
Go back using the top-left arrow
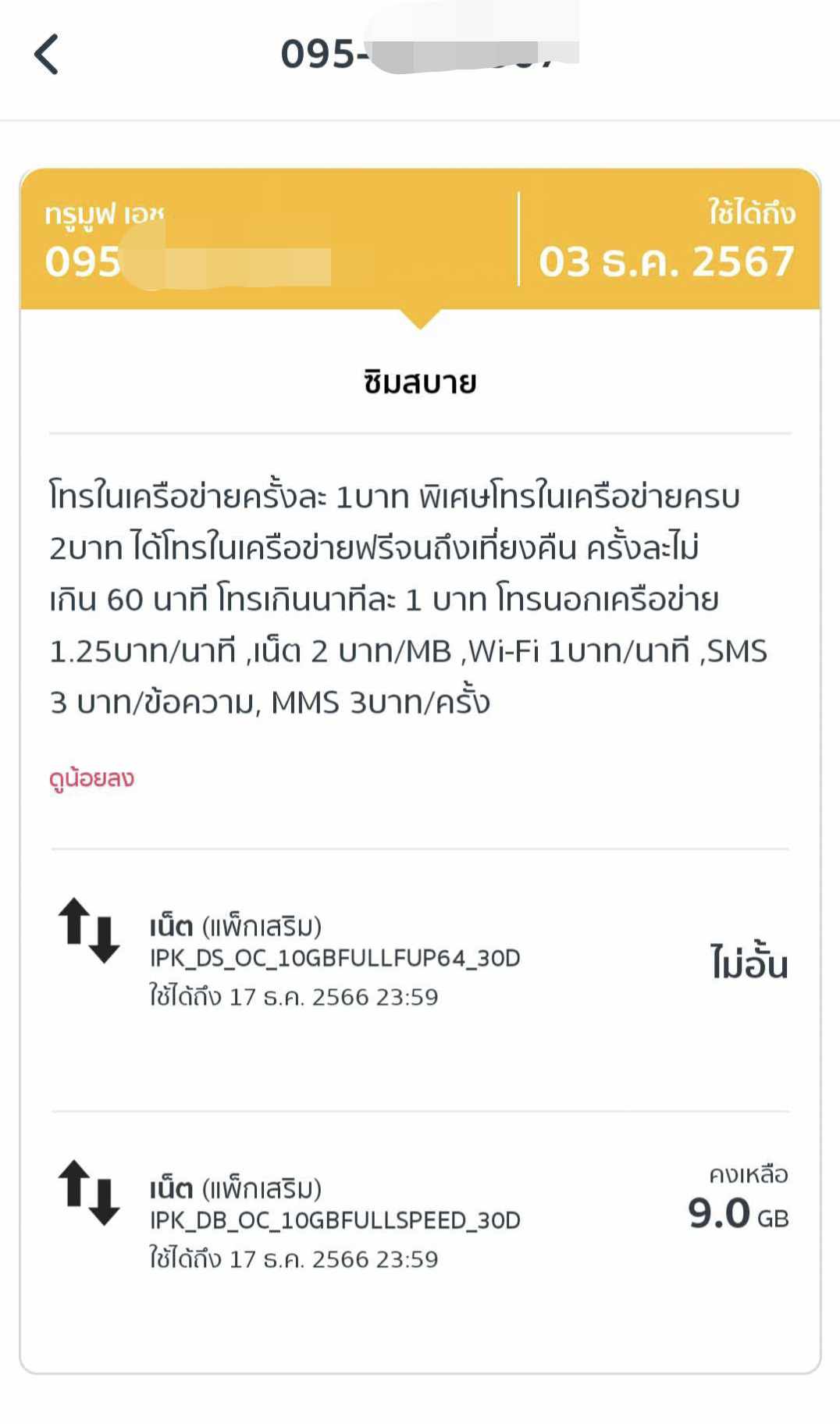[x=47, y=55]
